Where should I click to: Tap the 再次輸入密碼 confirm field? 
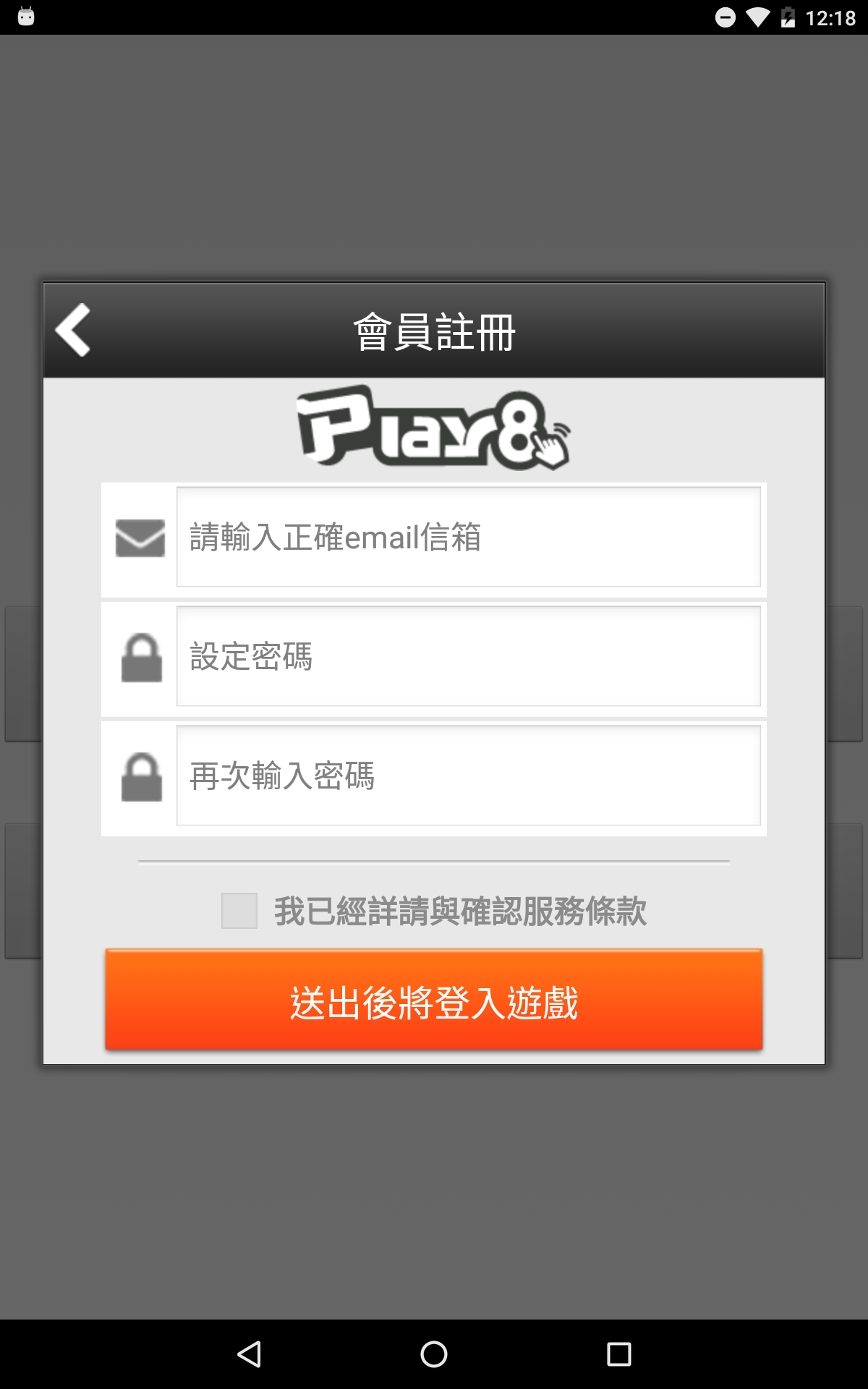click(468, 776)
